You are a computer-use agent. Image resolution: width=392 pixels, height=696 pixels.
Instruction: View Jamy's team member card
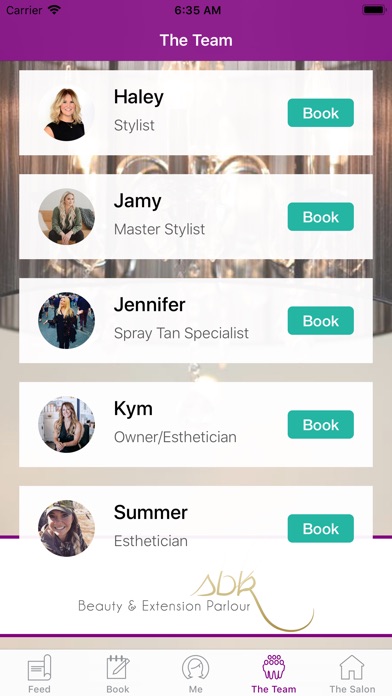(196, 217)
